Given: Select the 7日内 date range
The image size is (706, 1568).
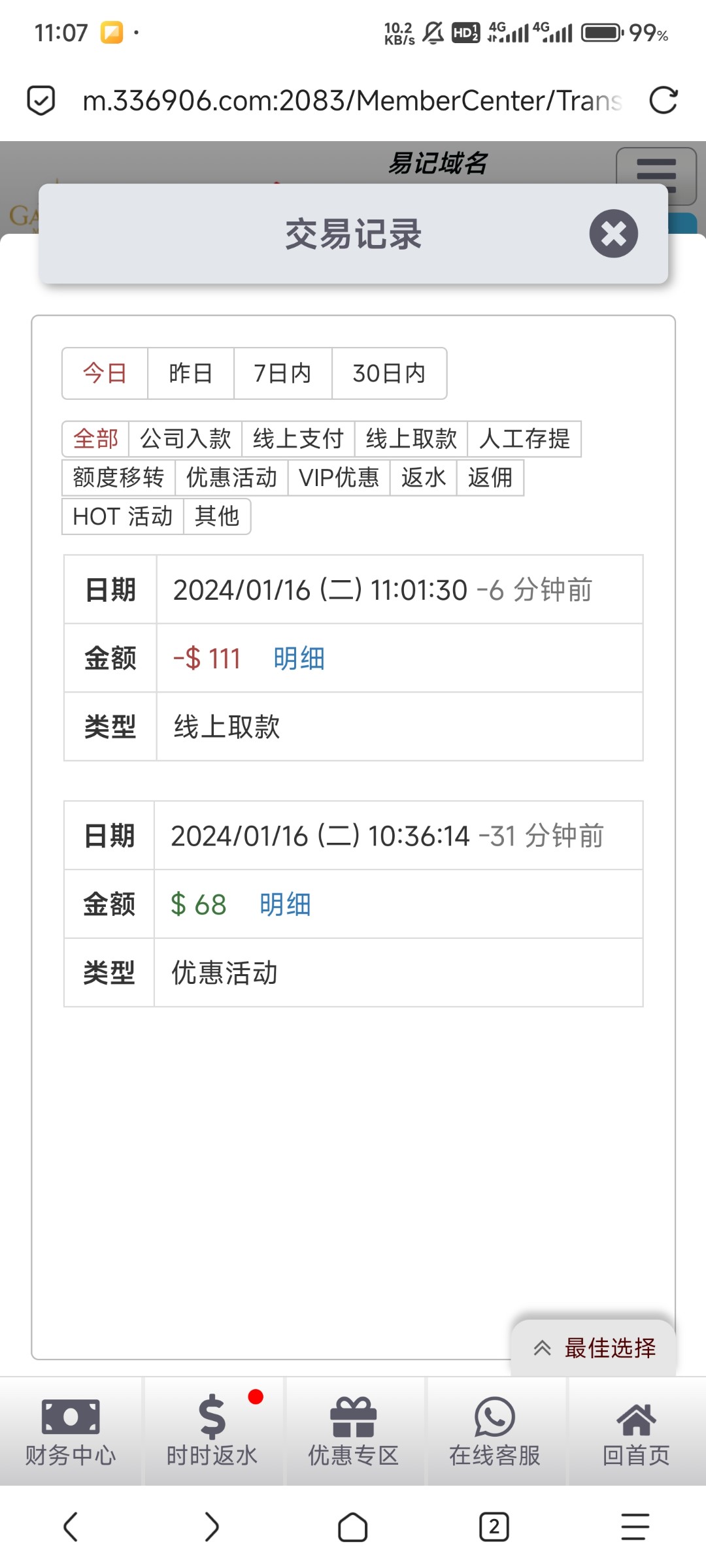Looking at the screenshot, I should tap(282, 373).
